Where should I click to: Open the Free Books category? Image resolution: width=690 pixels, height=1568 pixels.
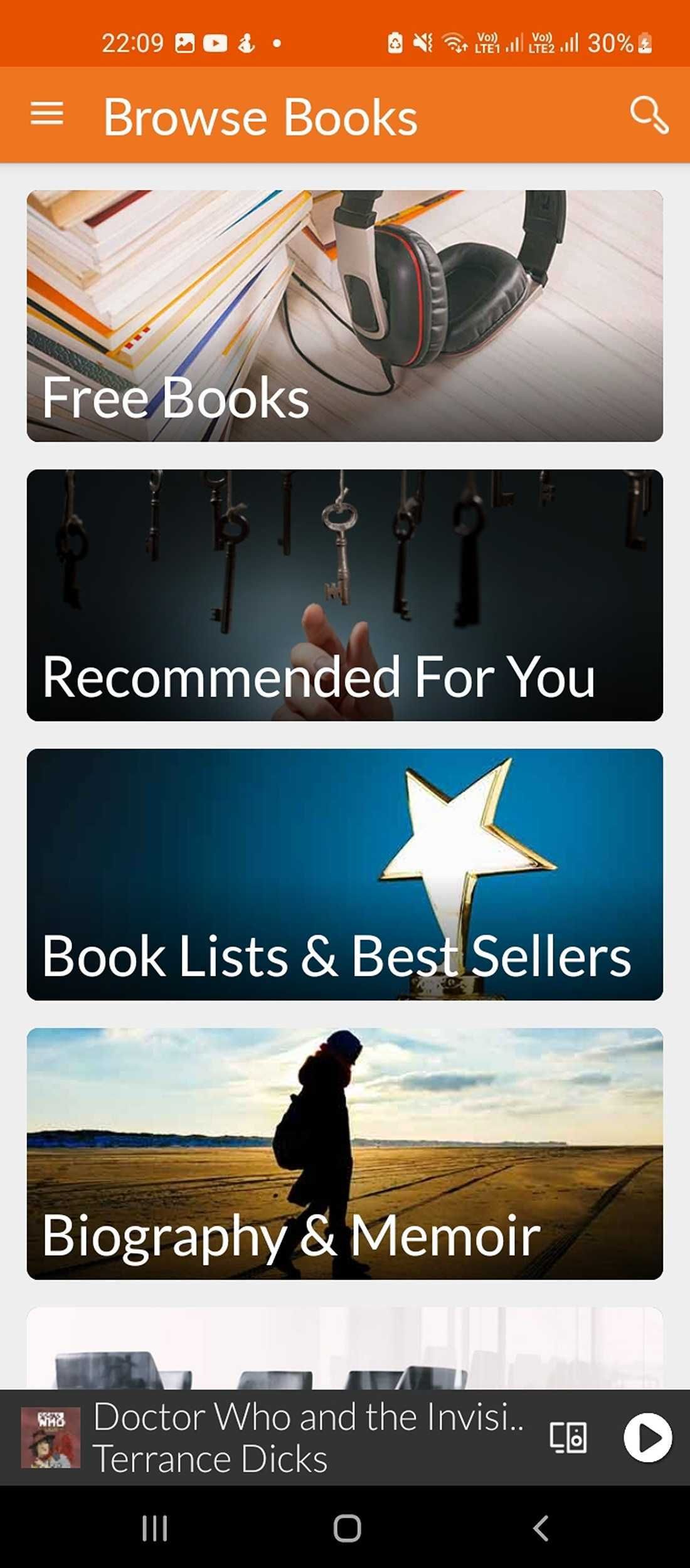pos(344,315)
